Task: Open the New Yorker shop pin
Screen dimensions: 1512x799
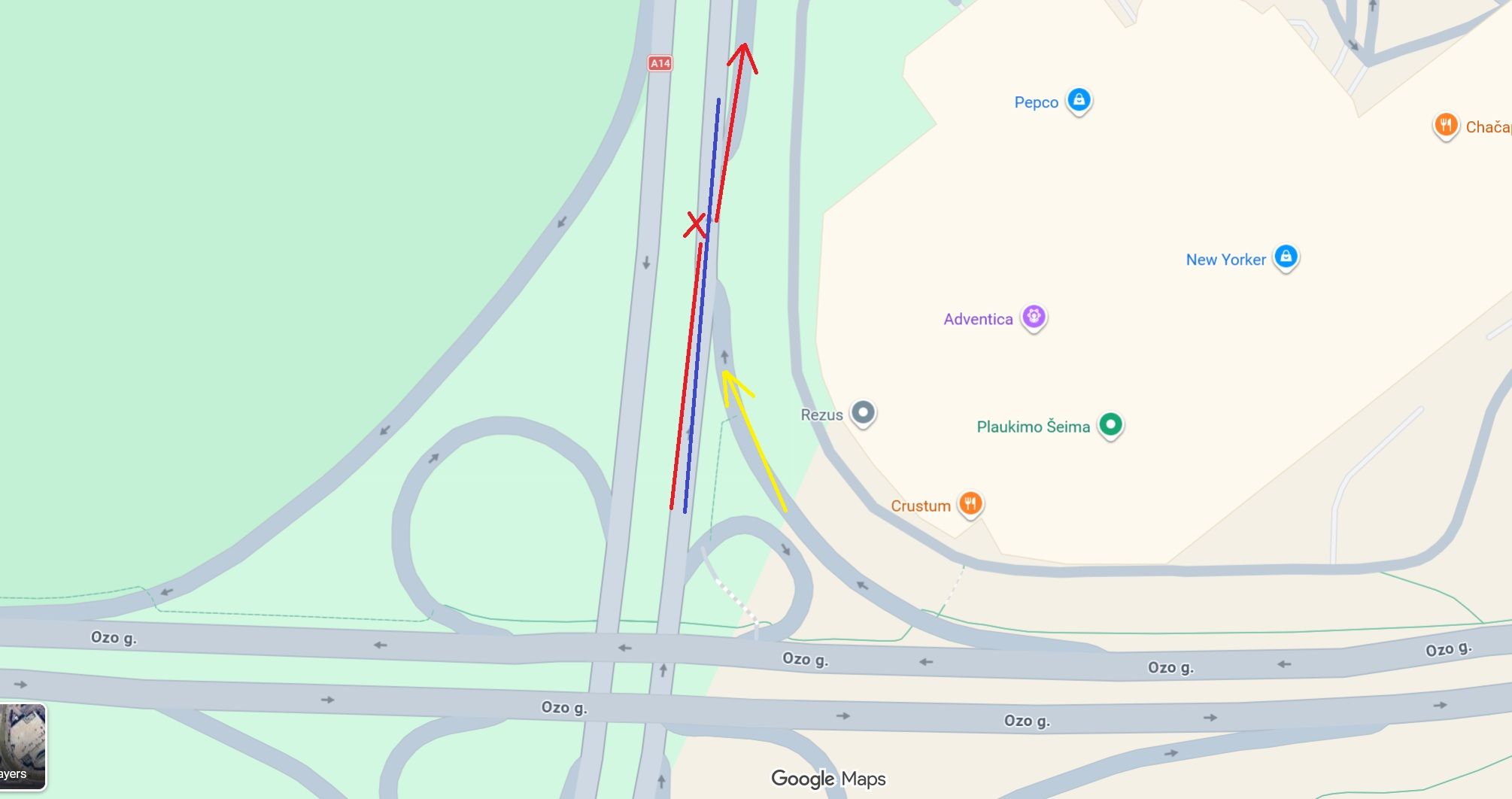Action: click(1286, 257)
